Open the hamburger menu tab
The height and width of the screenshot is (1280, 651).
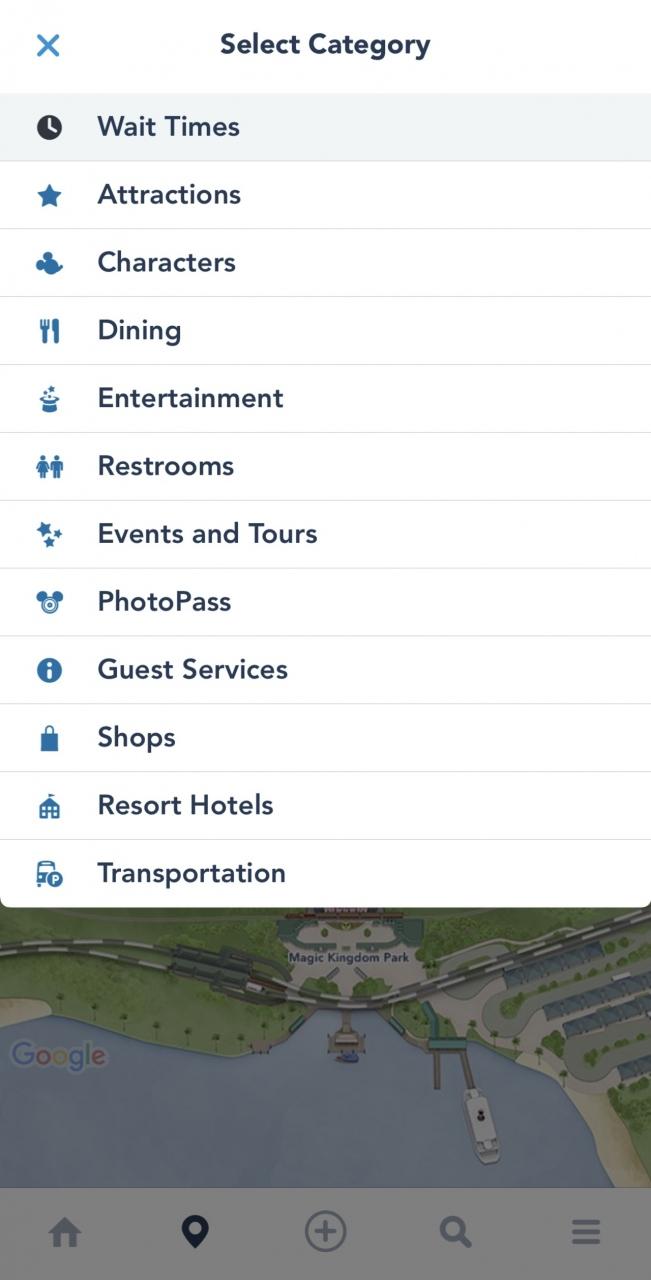[x=586, y=1232]
